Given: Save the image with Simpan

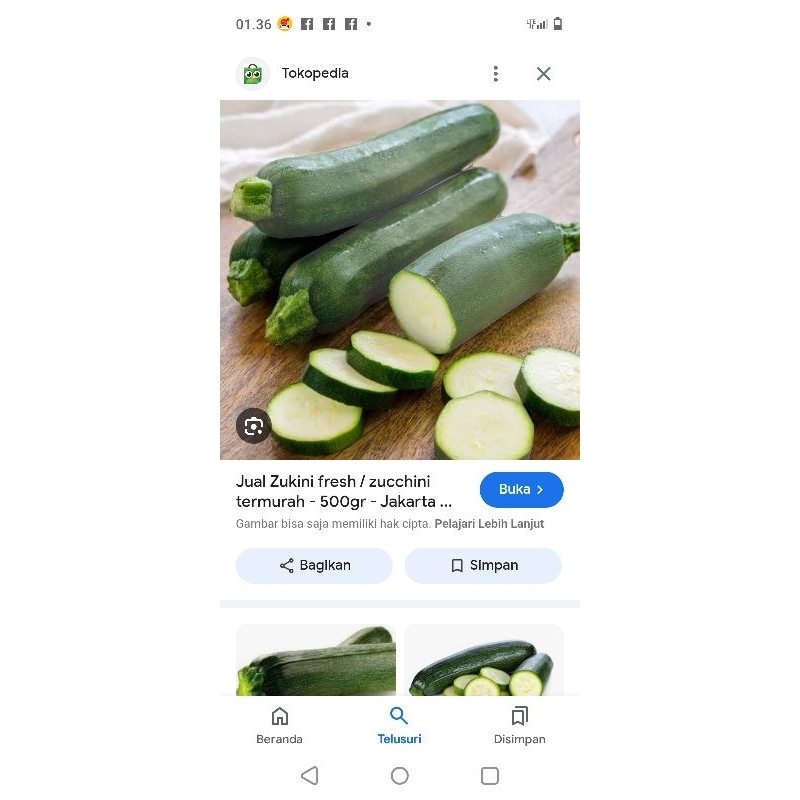Looking at the screenshot, I should click(483, 566).
